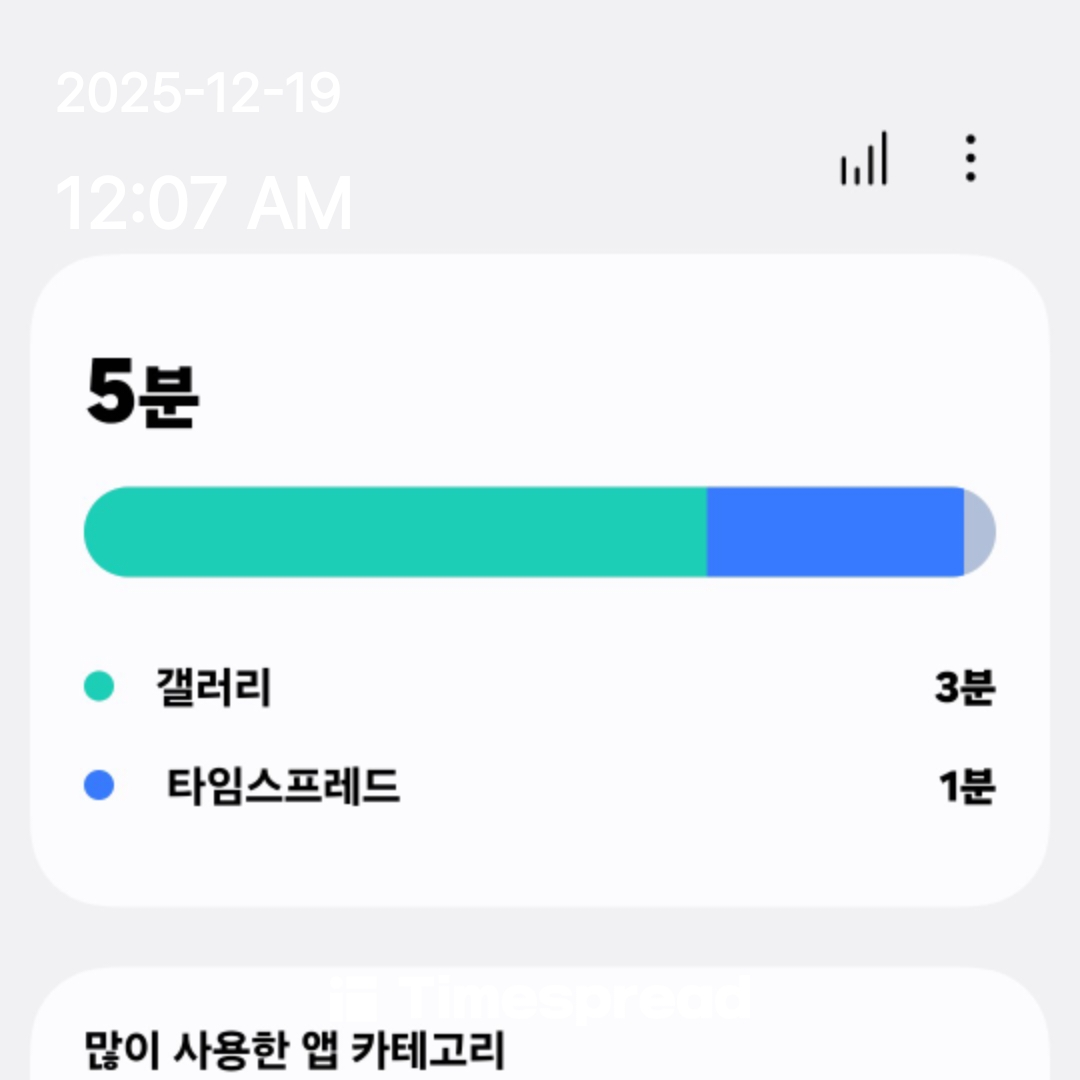Open the weekly usage chart icon

[x=864, y=159]
